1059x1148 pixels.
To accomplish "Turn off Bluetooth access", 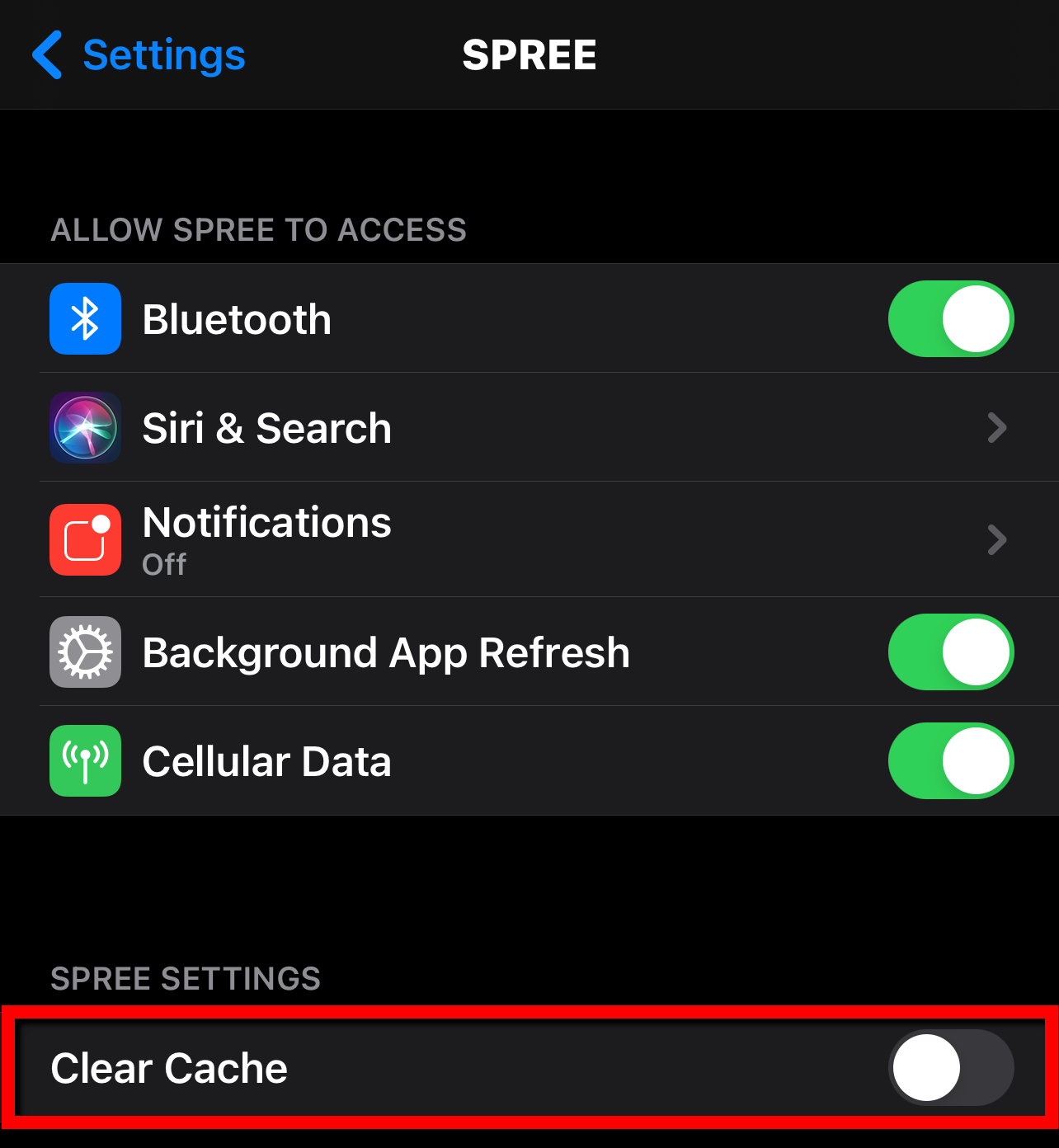I will pos(950,319).
